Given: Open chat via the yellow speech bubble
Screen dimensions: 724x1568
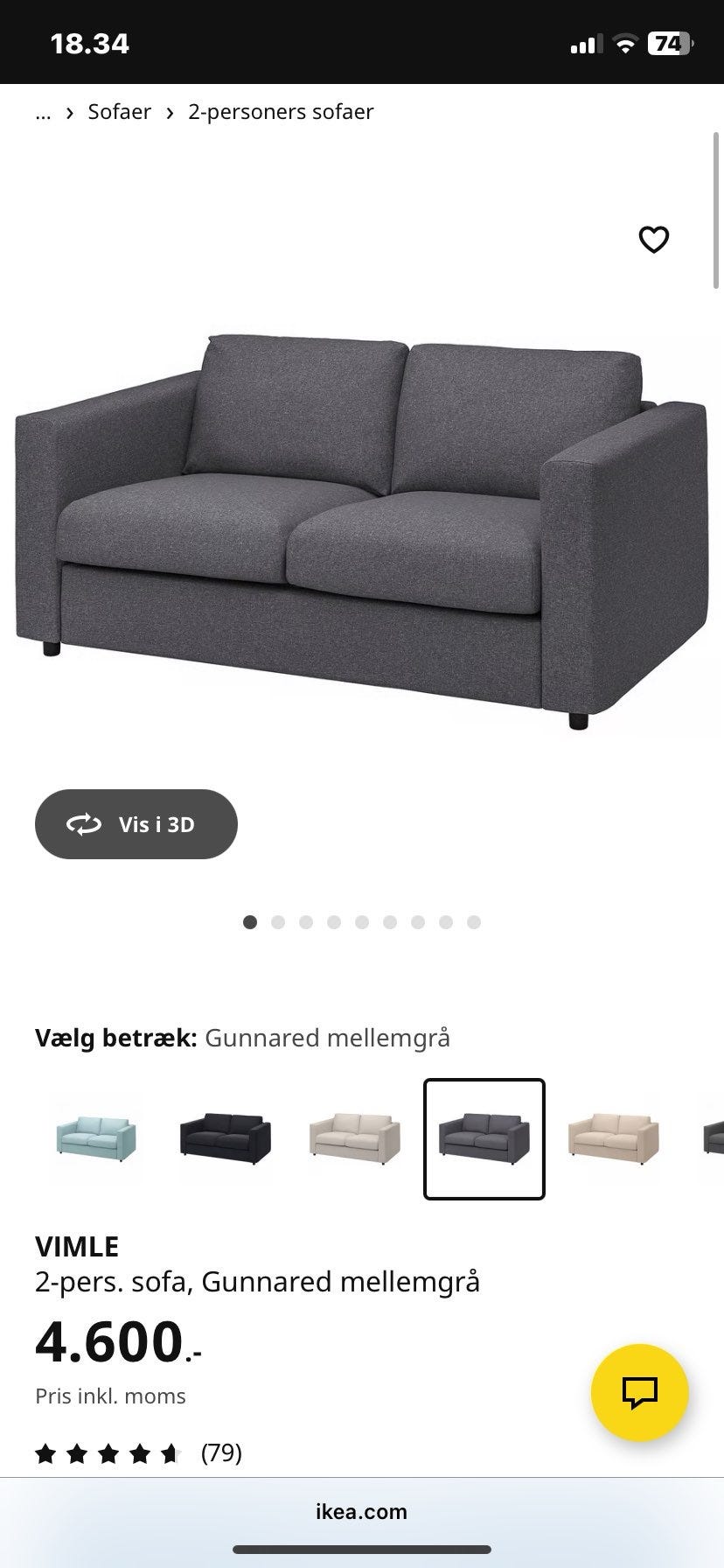Looking at the screenshot, I should pyautogui.click(x=638, y=1391).
